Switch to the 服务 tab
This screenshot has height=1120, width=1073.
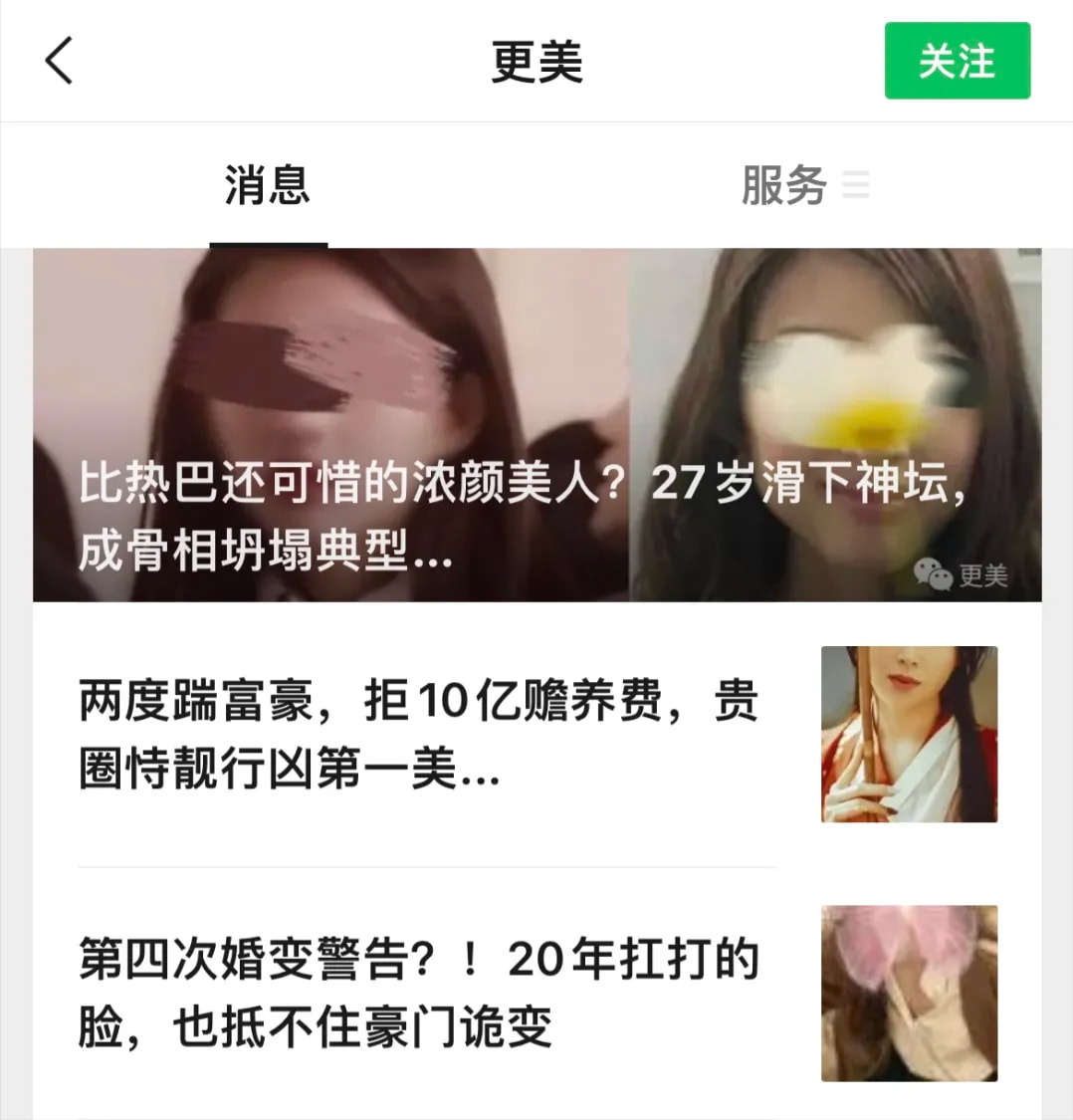[x=782, y=186]
